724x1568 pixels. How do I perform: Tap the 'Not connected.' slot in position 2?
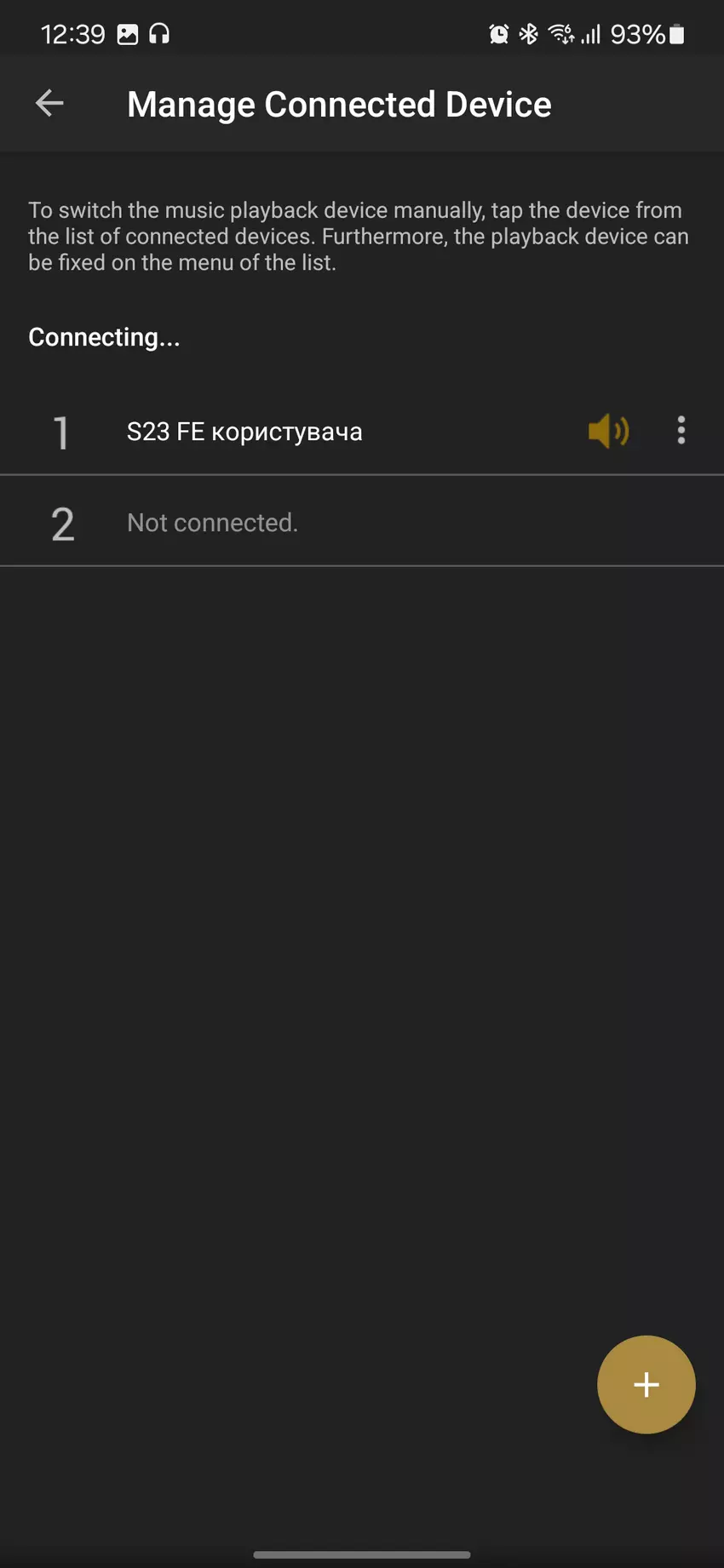click(212, 522)
